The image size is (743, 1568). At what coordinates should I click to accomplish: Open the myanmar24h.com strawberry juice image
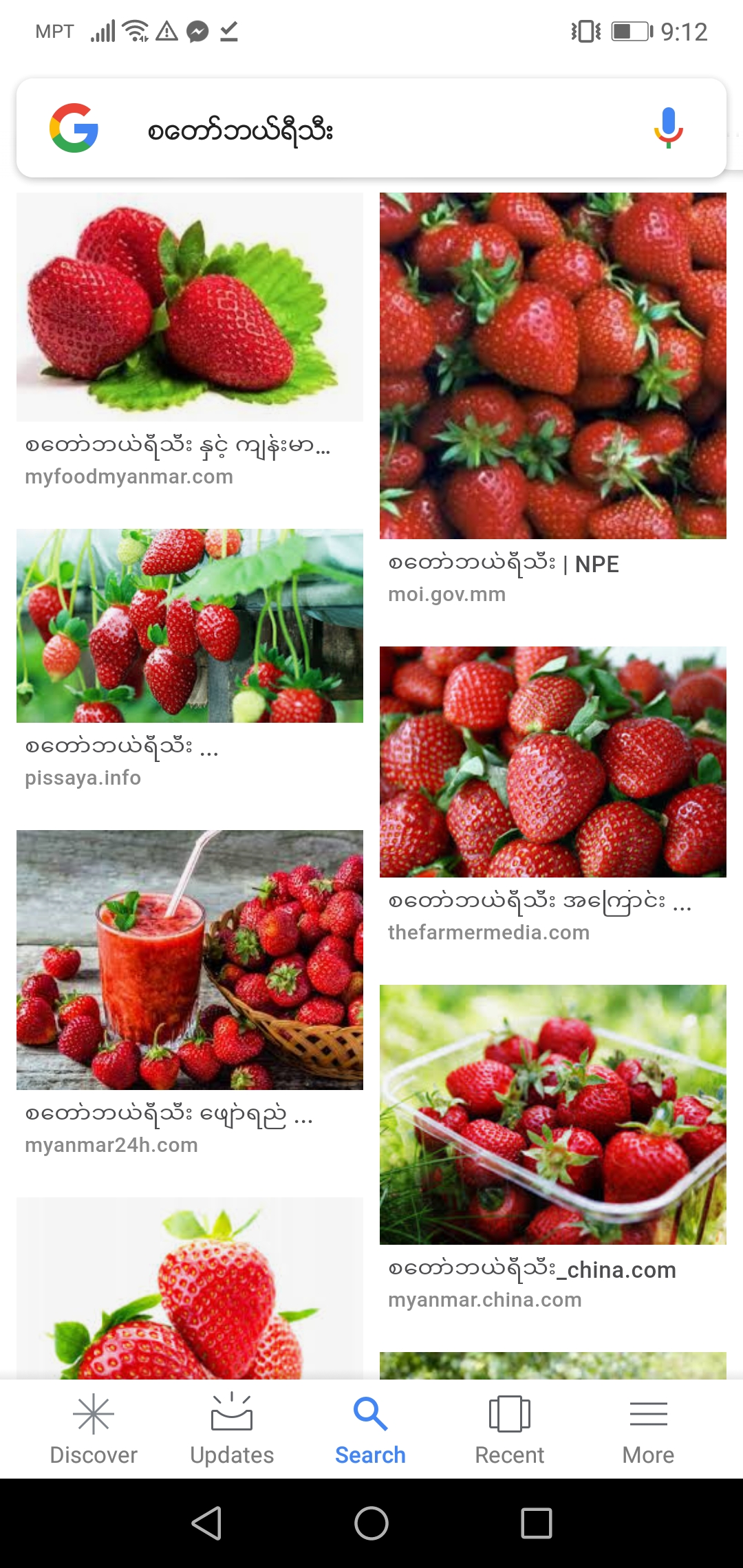pos(190,960)
